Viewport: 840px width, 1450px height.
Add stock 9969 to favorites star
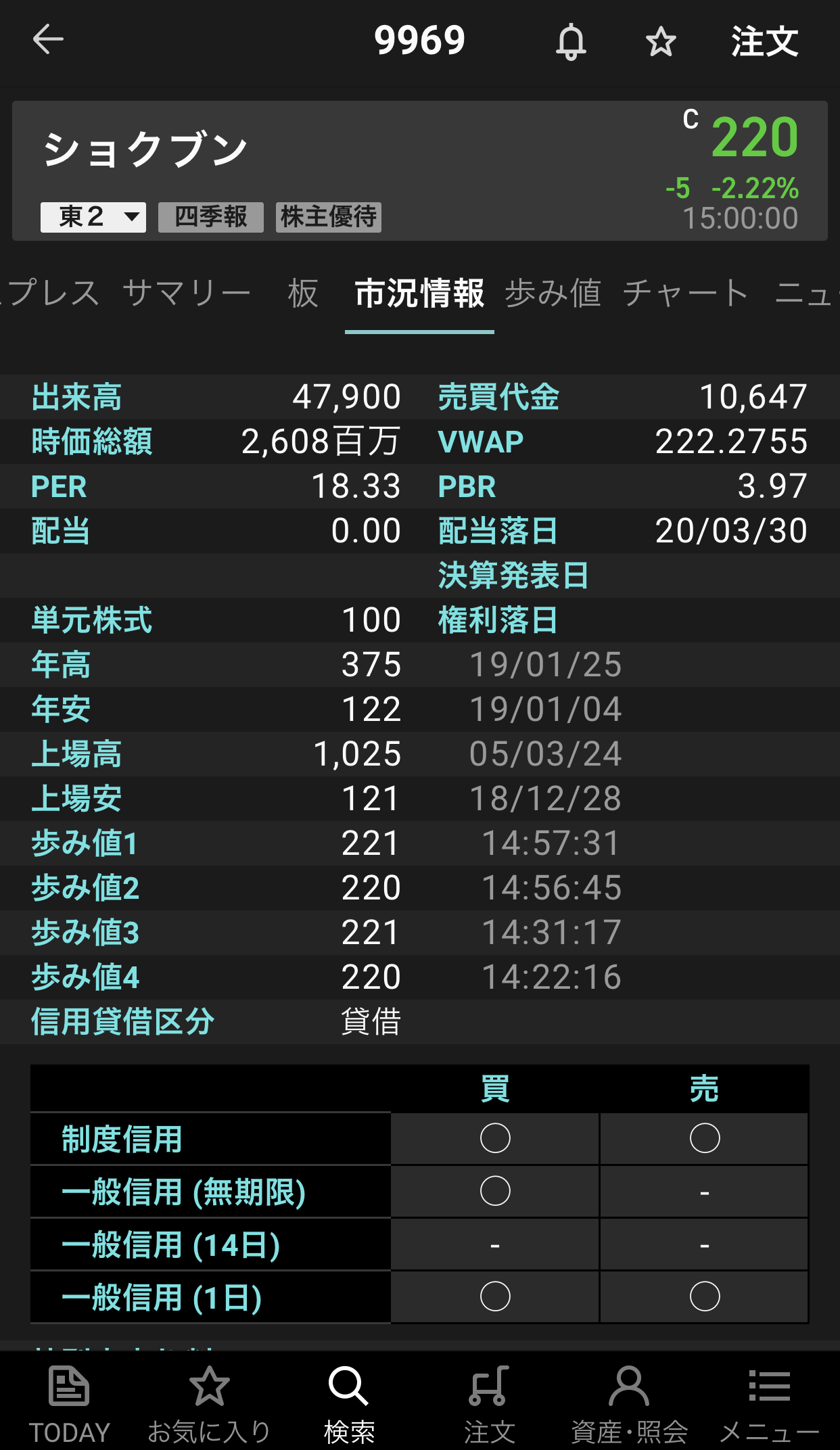tap(661, 42)
